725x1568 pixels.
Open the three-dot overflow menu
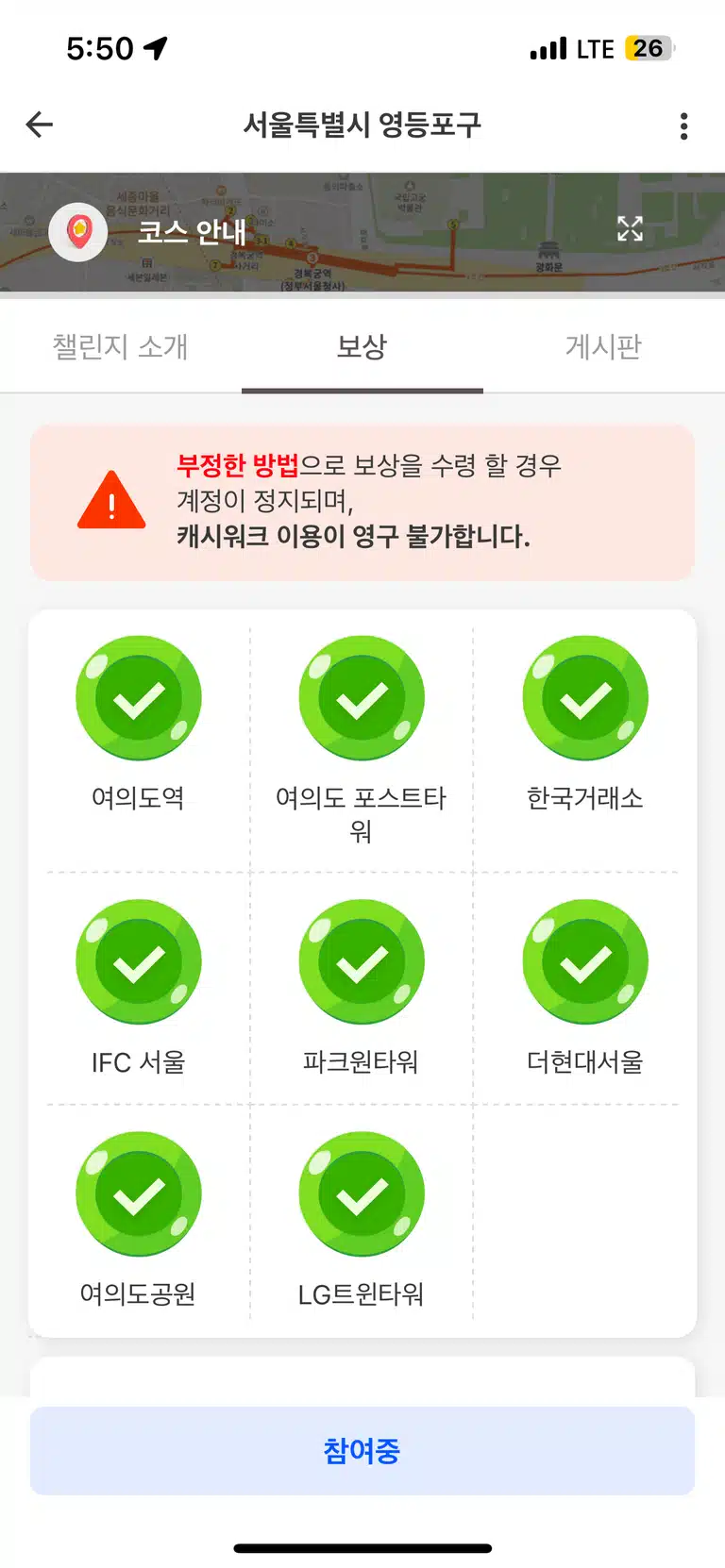coord(684,125)
